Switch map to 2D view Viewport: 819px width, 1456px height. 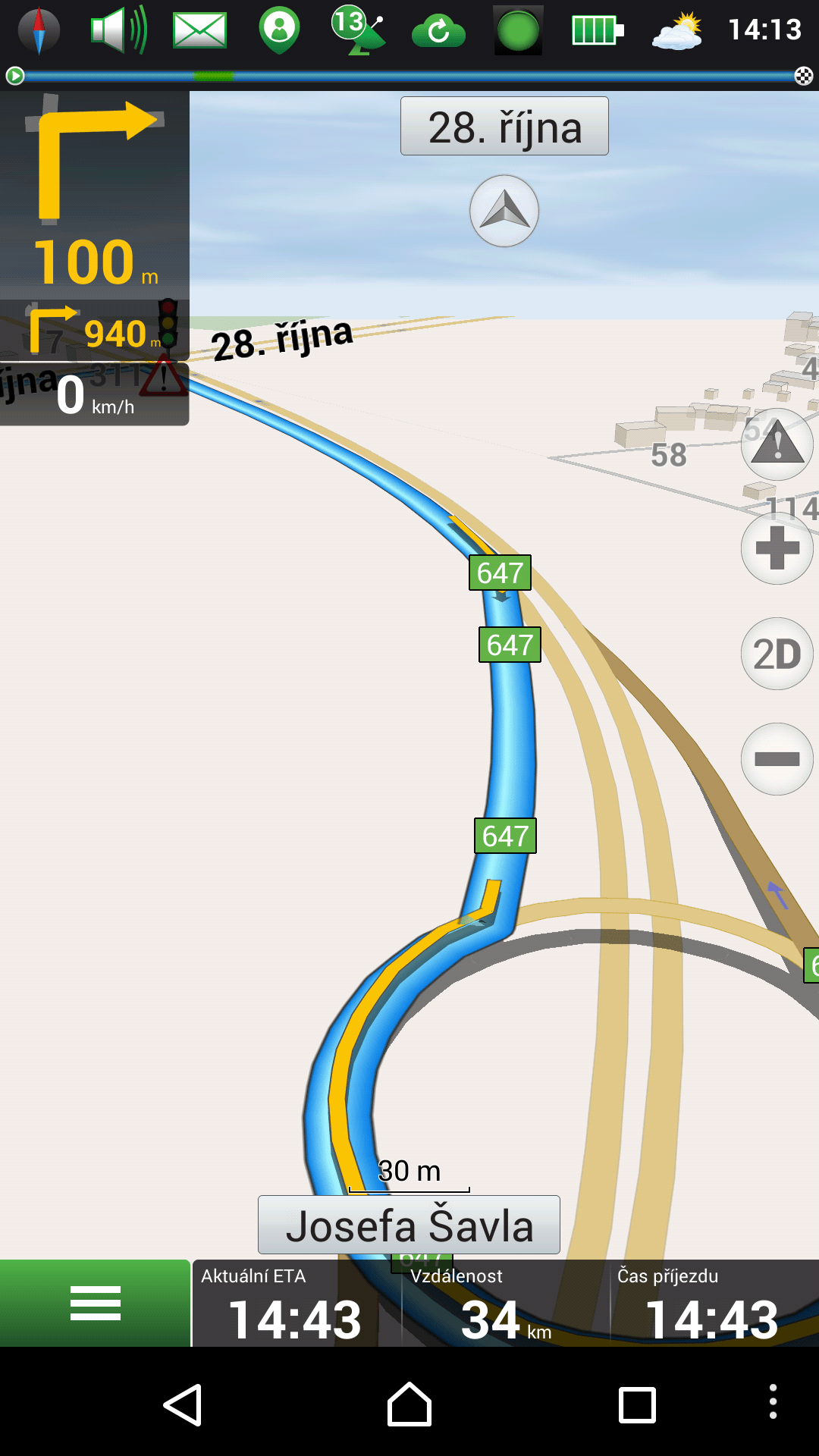pos(777,654)
